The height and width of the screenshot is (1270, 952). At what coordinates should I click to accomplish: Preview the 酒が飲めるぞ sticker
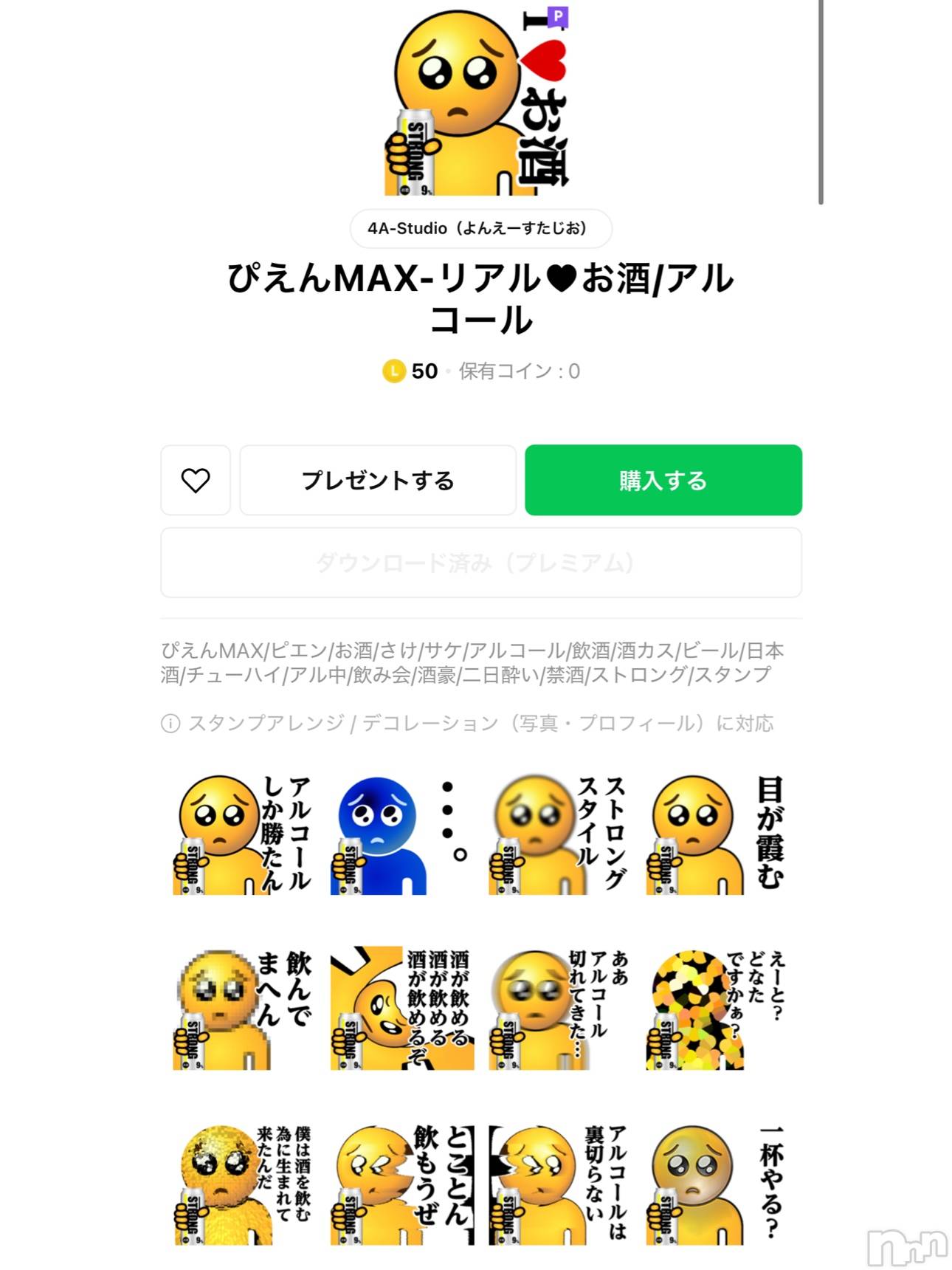[401, 1009]
